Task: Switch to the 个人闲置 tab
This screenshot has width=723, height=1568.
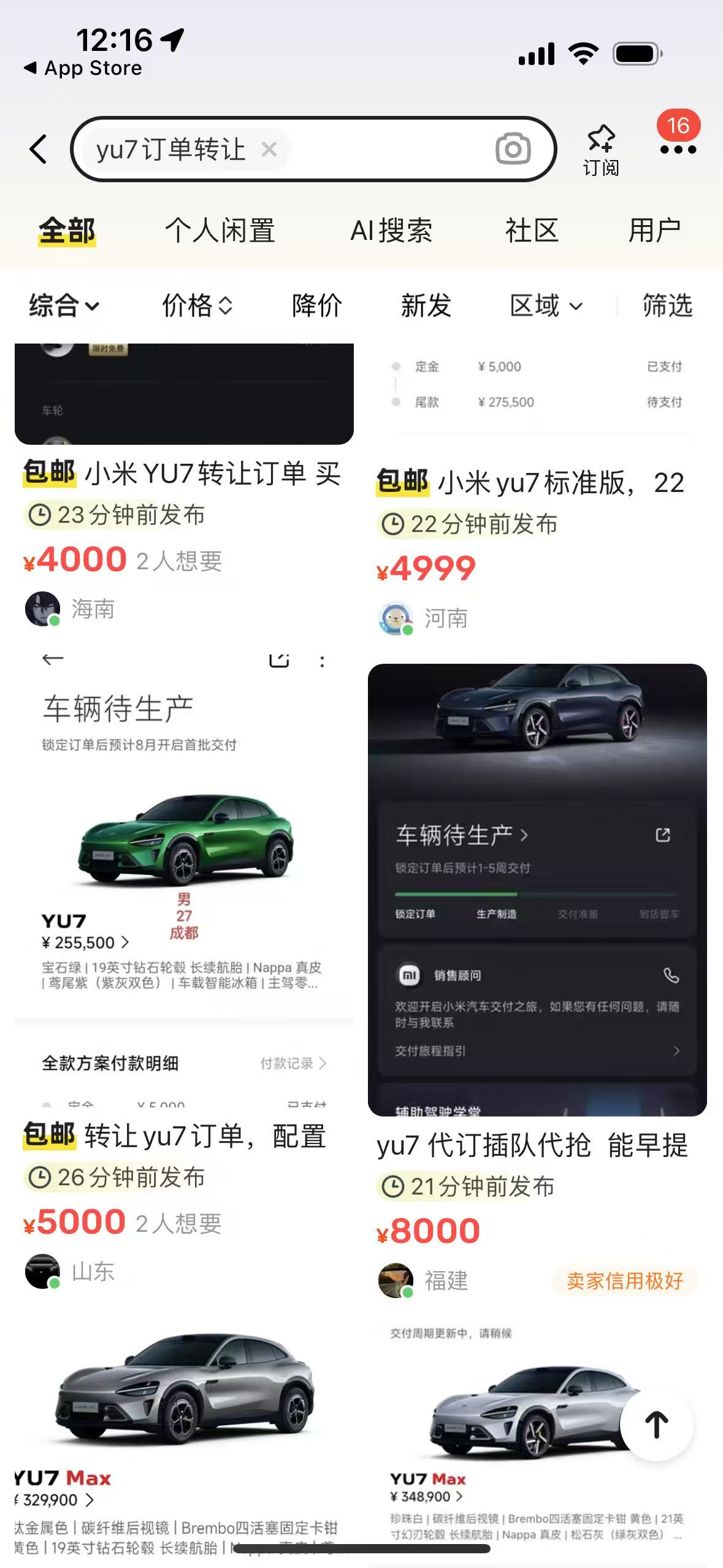Action: point(220,231)
